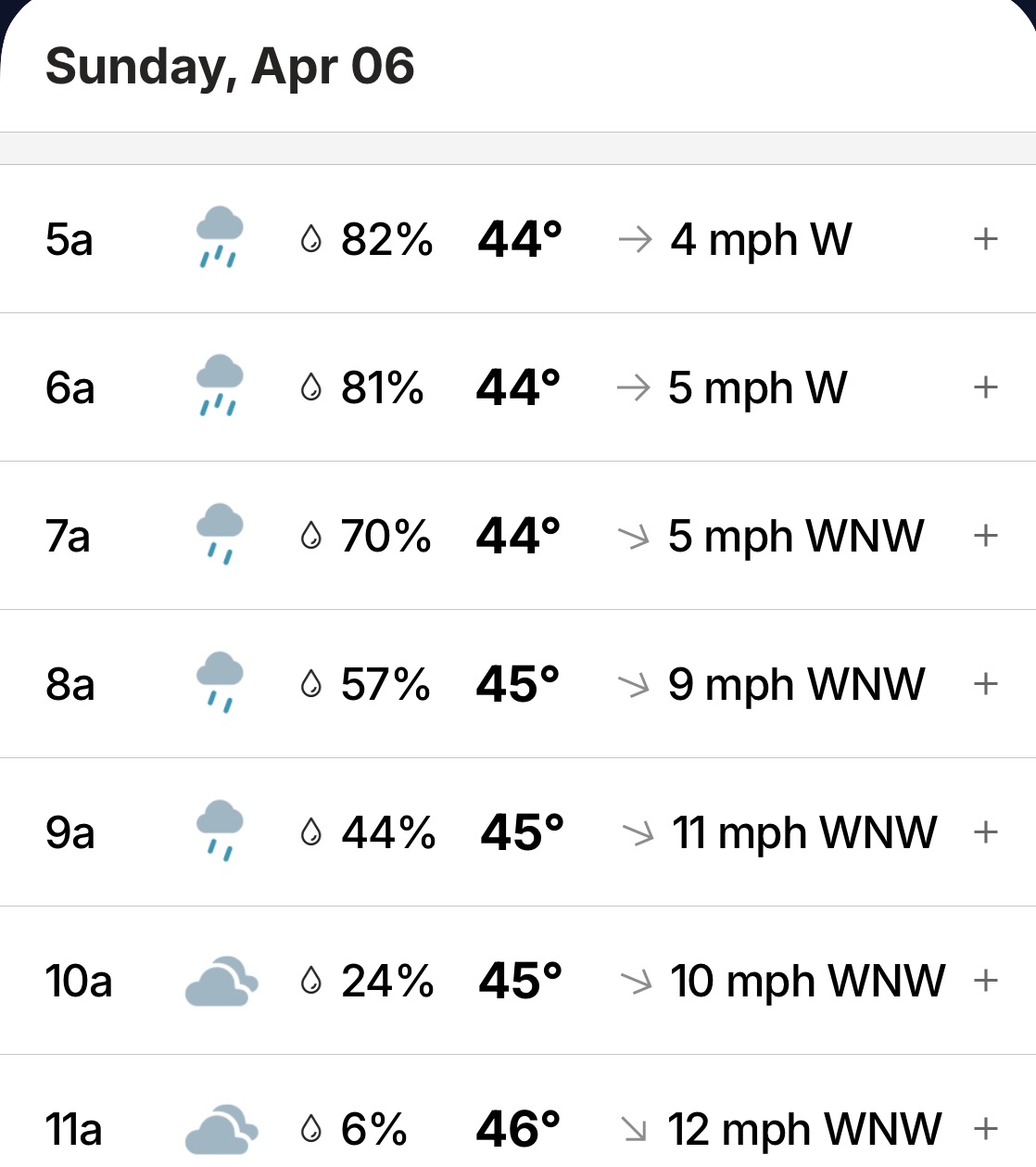Expand the 6a hourly forecast details
The width and height of the screenshot is (1036, 1167).
(x=985, y=387)
